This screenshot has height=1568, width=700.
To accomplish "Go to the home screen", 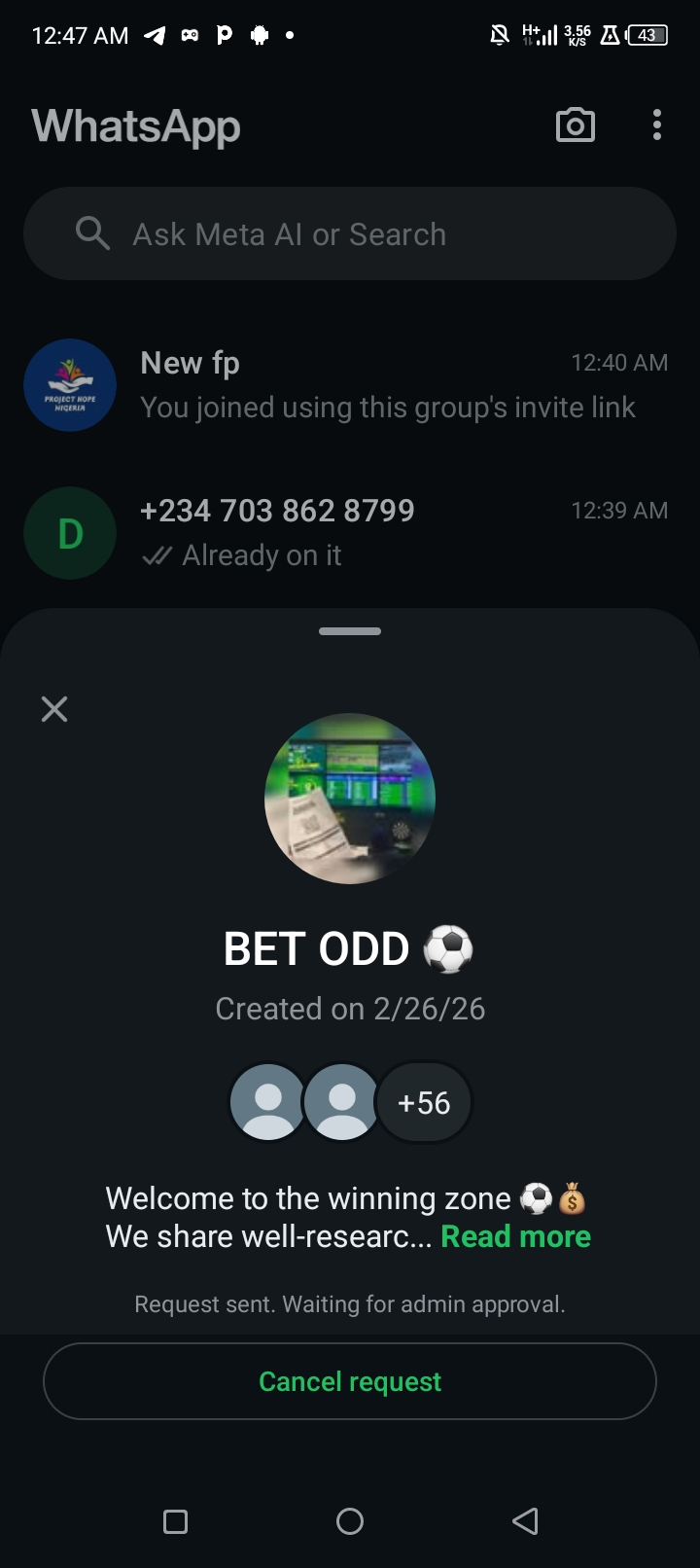I will pos(350,1521).
